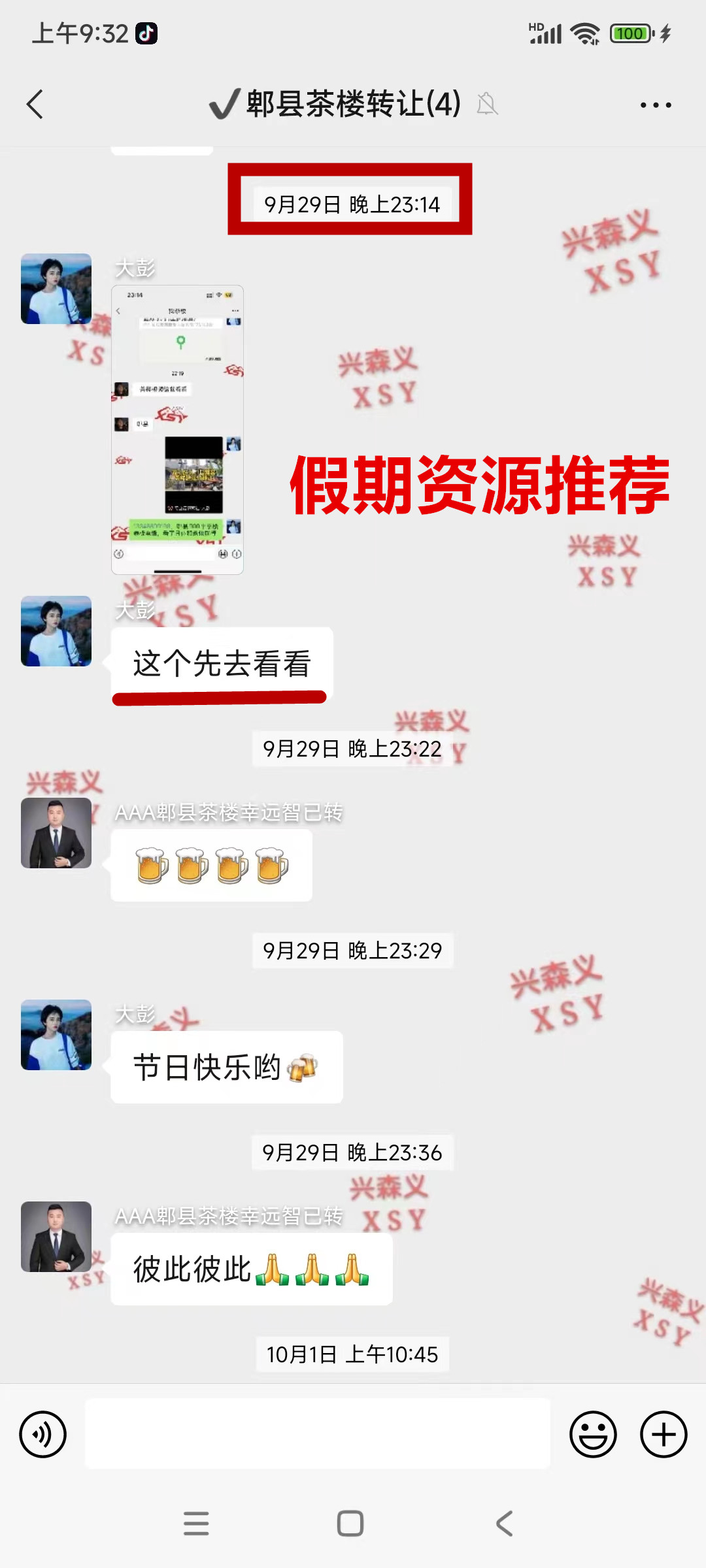Tap the system home button
The height and width of the screenshot is (1568, 706).
[x=350, y=1524]
